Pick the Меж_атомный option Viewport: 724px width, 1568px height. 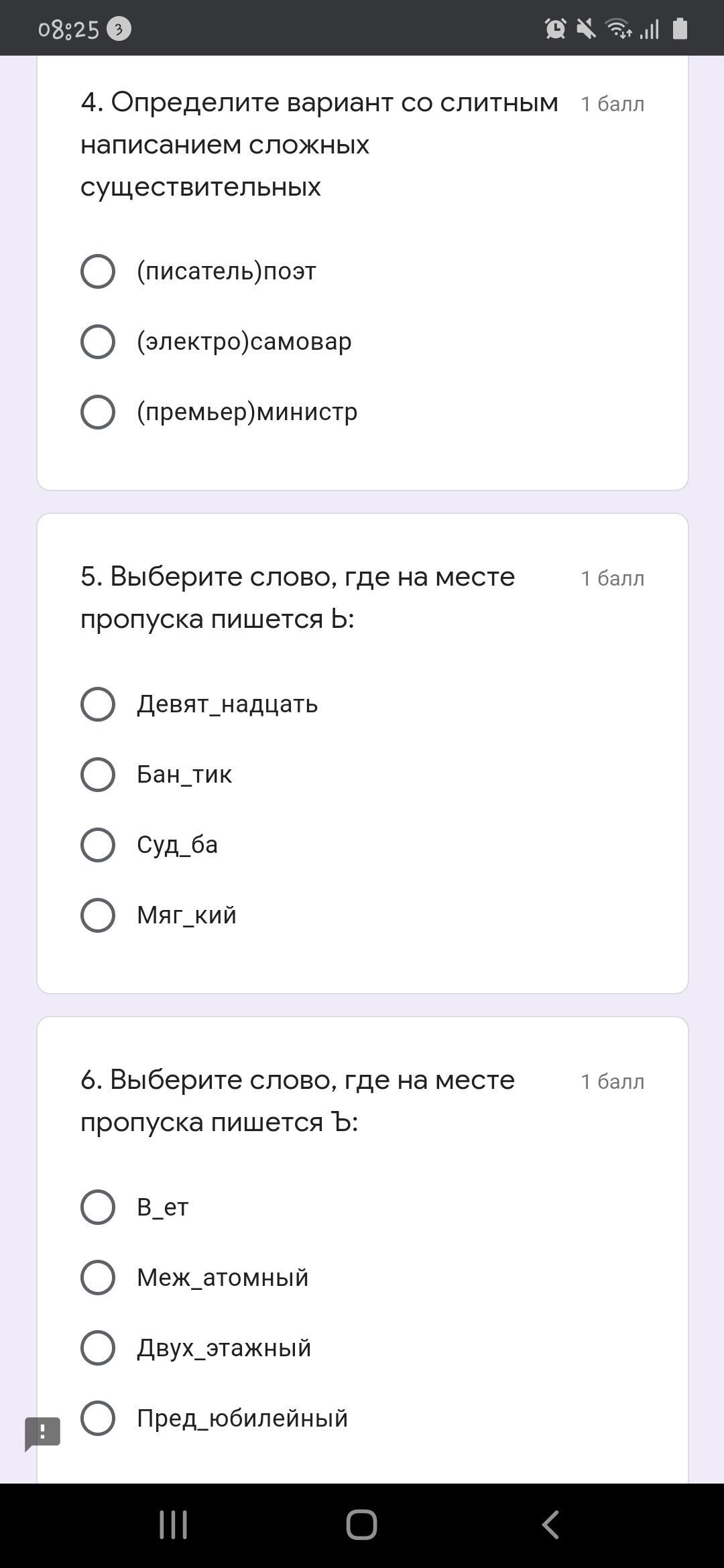coord(98,1277)
